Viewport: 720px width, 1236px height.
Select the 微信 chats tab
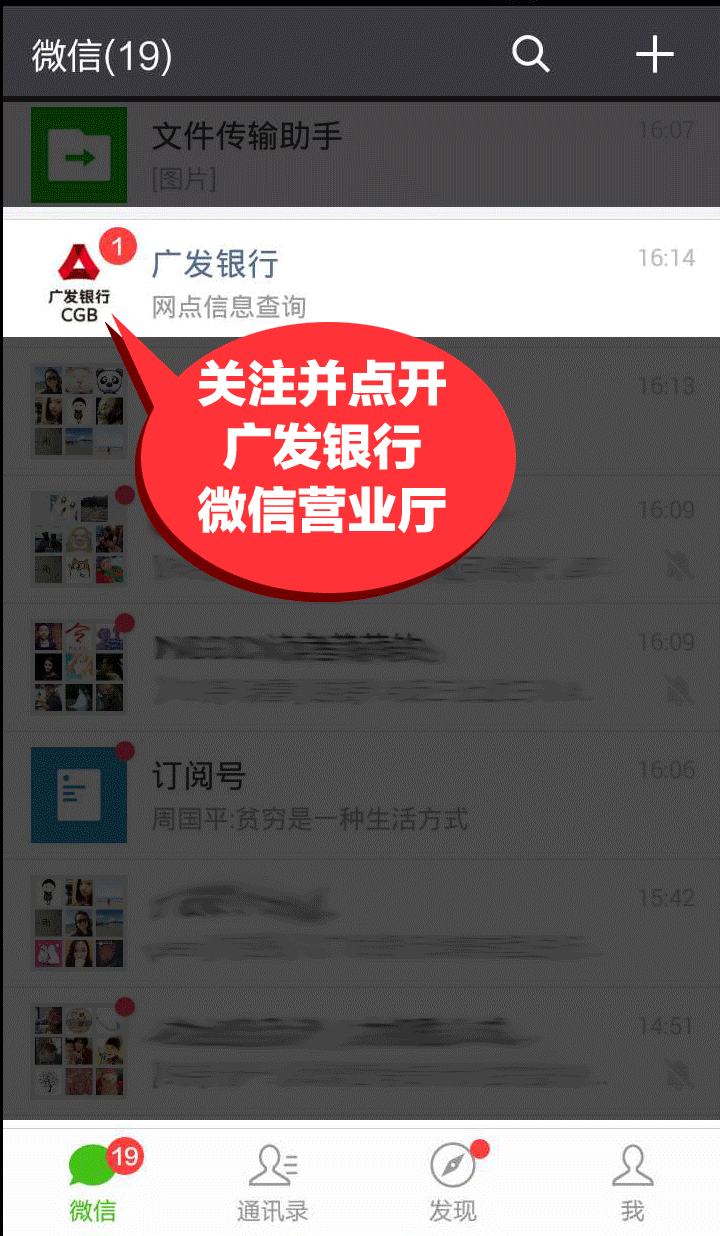93,1184
